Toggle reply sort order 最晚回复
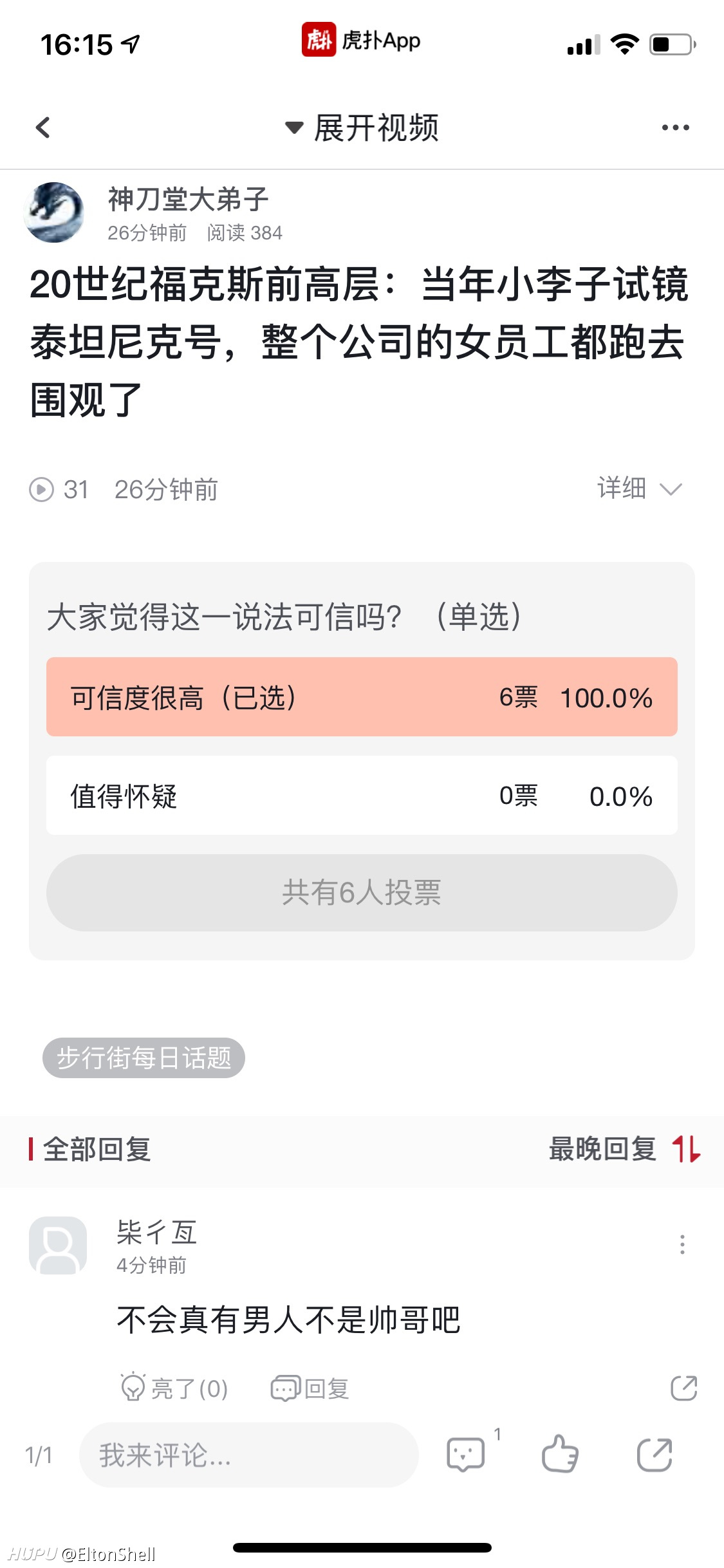This screenshot has height=1568, width=724. point(624,1149)
